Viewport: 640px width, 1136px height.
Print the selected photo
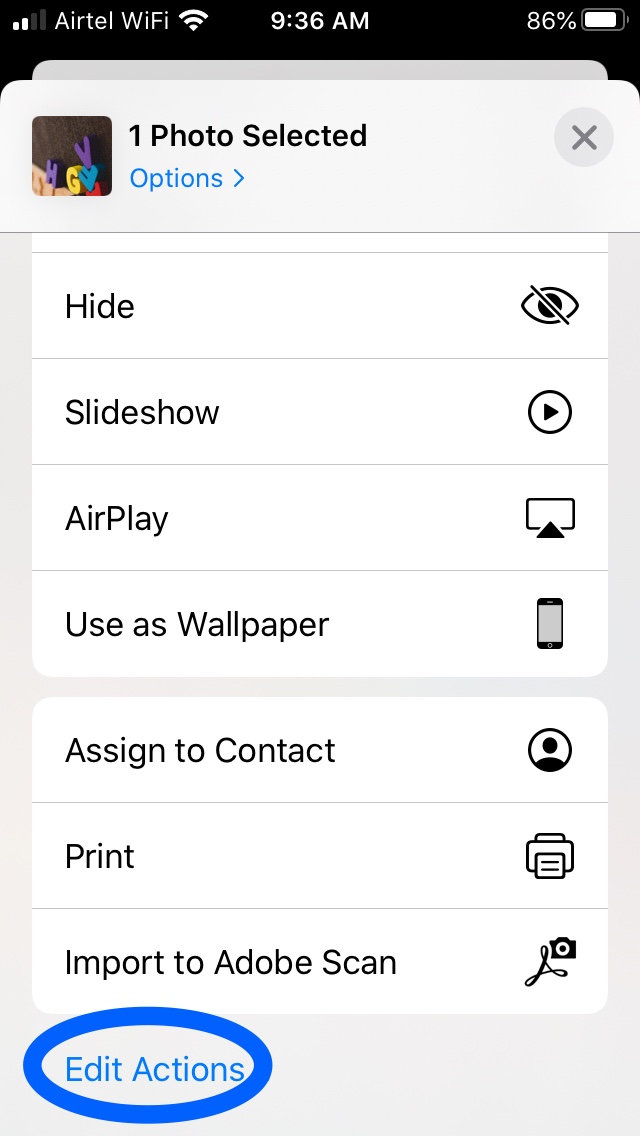pyautogui.click(x=320, y=856)
